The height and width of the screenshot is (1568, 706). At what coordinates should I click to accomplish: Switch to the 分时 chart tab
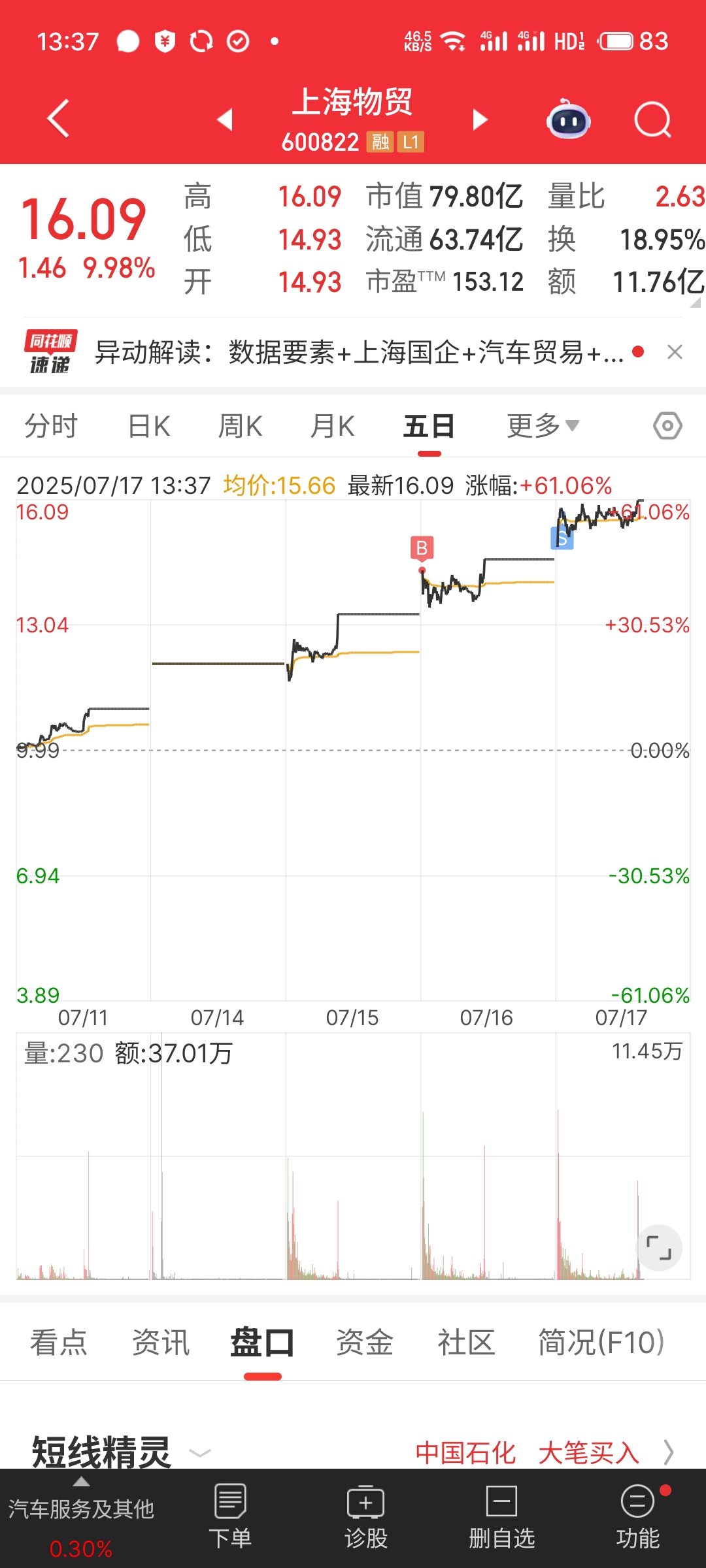51,426
